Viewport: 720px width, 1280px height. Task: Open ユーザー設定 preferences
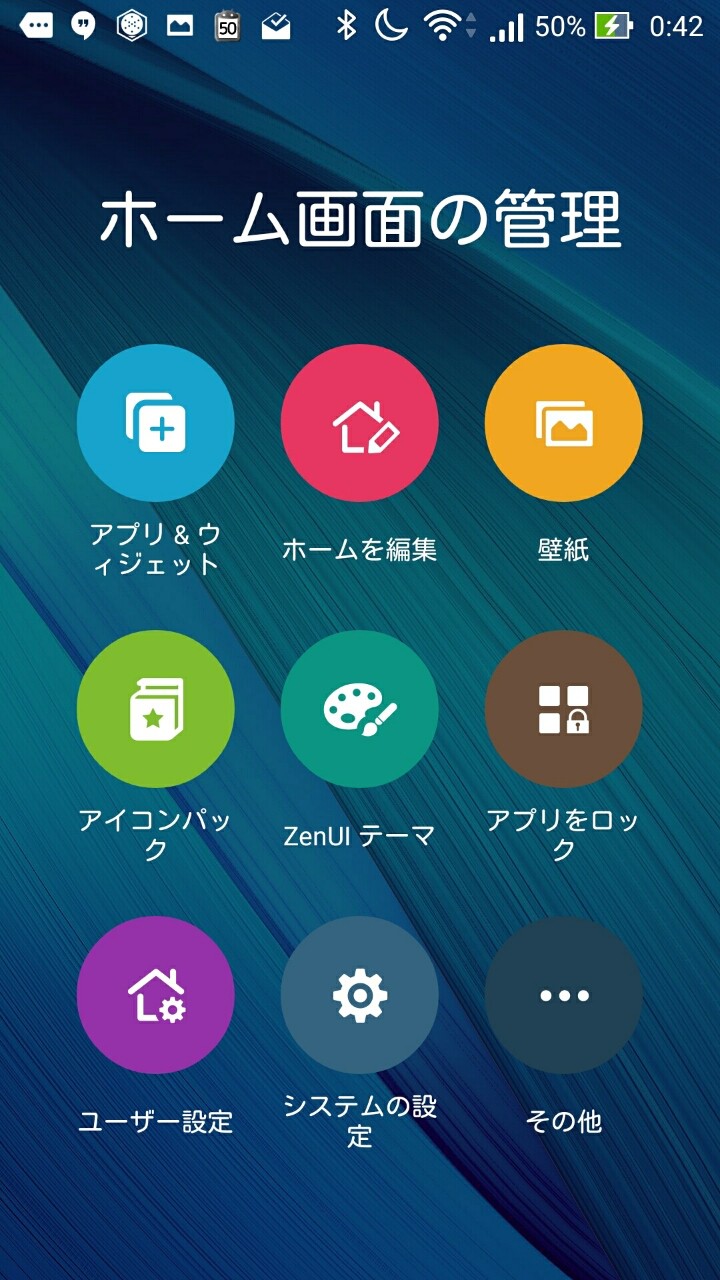[156, 995]
